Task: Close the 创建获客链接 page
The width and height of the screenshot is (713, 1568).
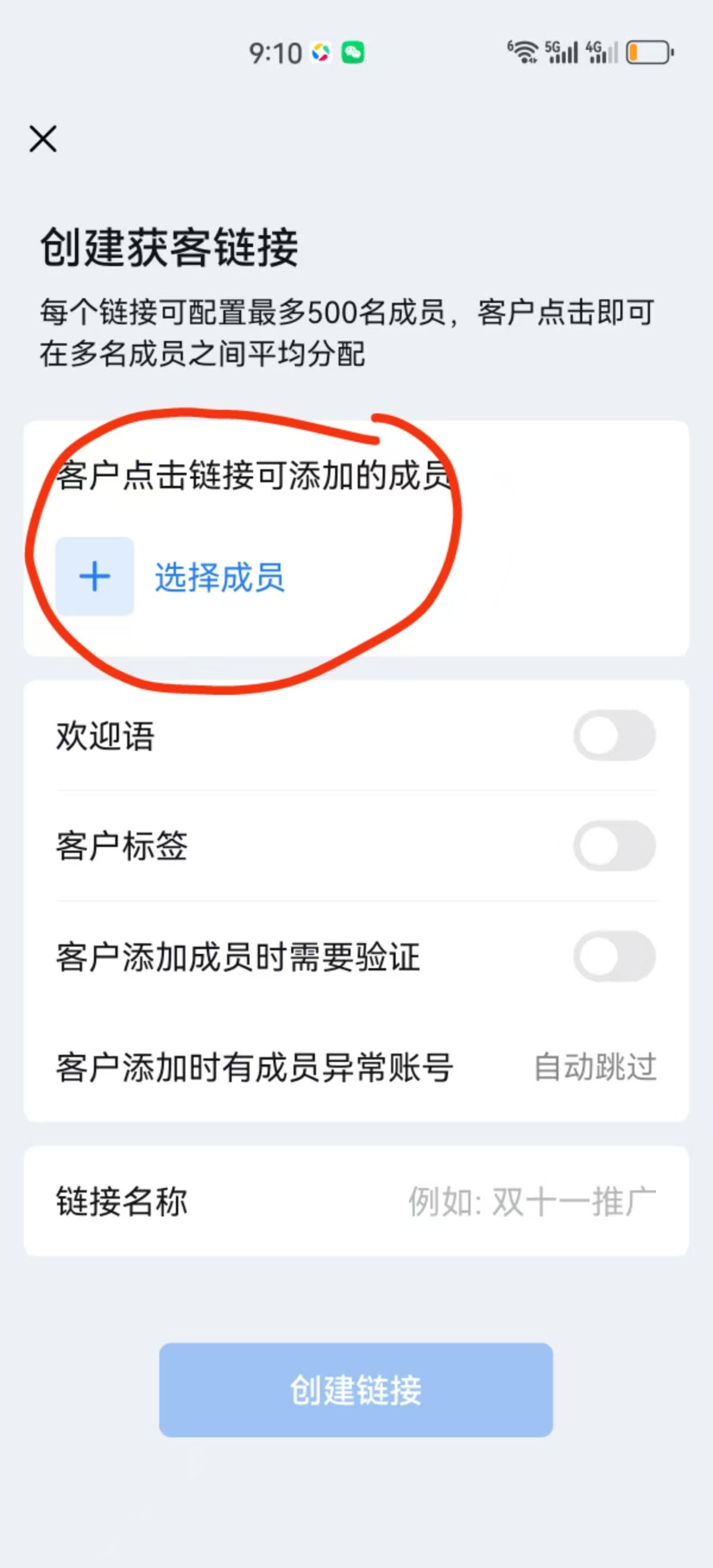Action: pos(43,139)
